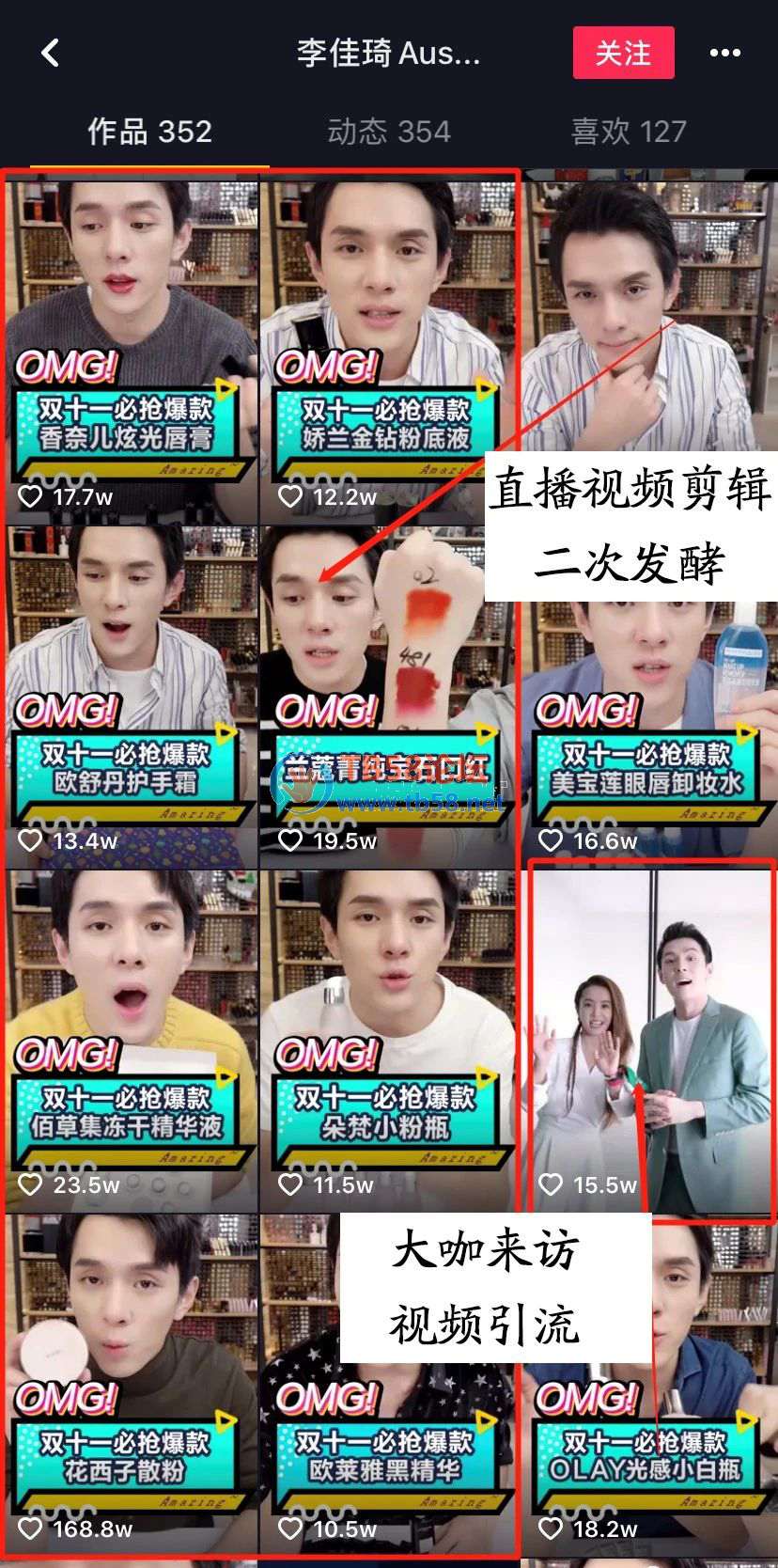Follow the account with the 关注 button
This screenshot has width=778, height=1568.
pos(623,53)
